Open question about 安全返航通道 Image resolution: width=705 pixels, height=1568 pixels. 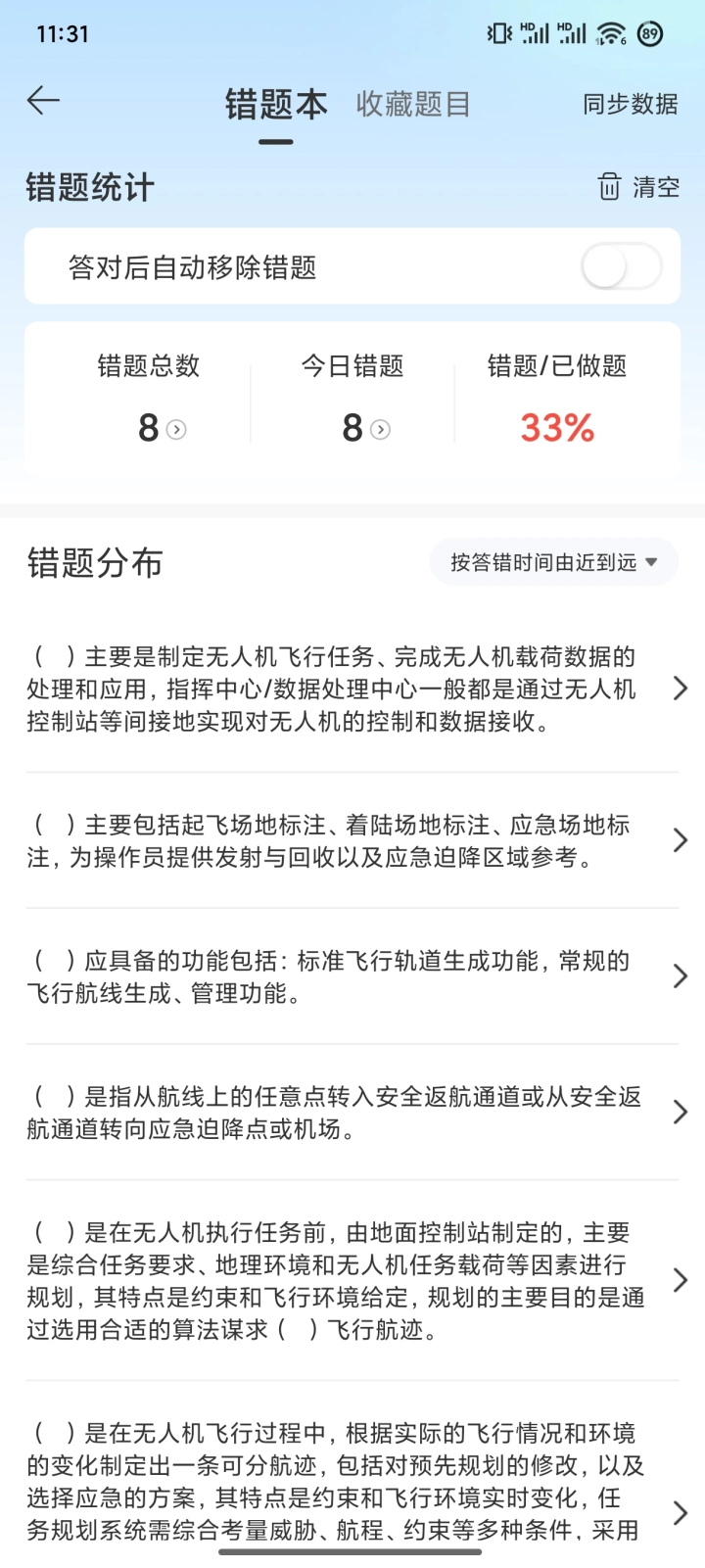click(352, 1113)
